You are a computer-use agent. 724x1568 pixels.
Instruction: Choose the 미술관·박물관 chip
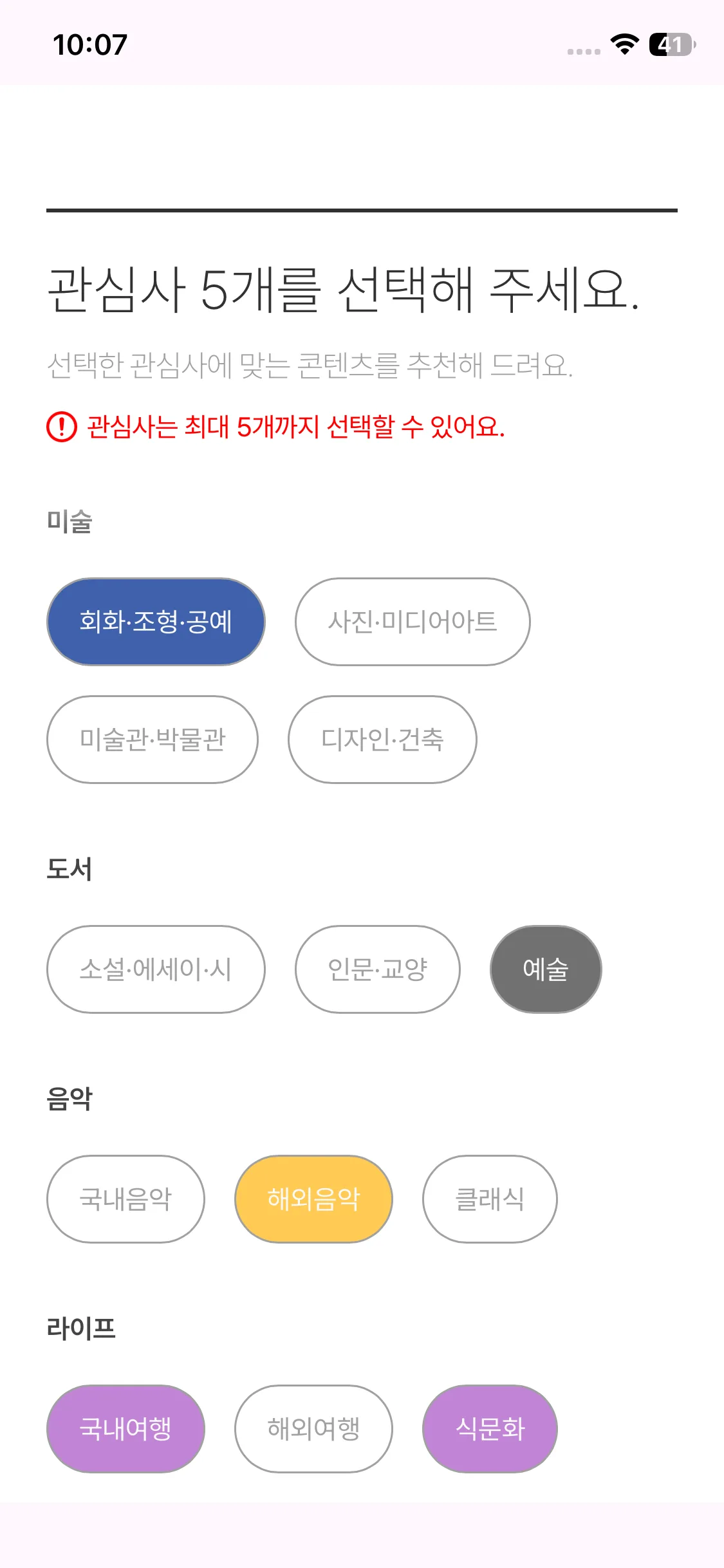click(153, 740)
